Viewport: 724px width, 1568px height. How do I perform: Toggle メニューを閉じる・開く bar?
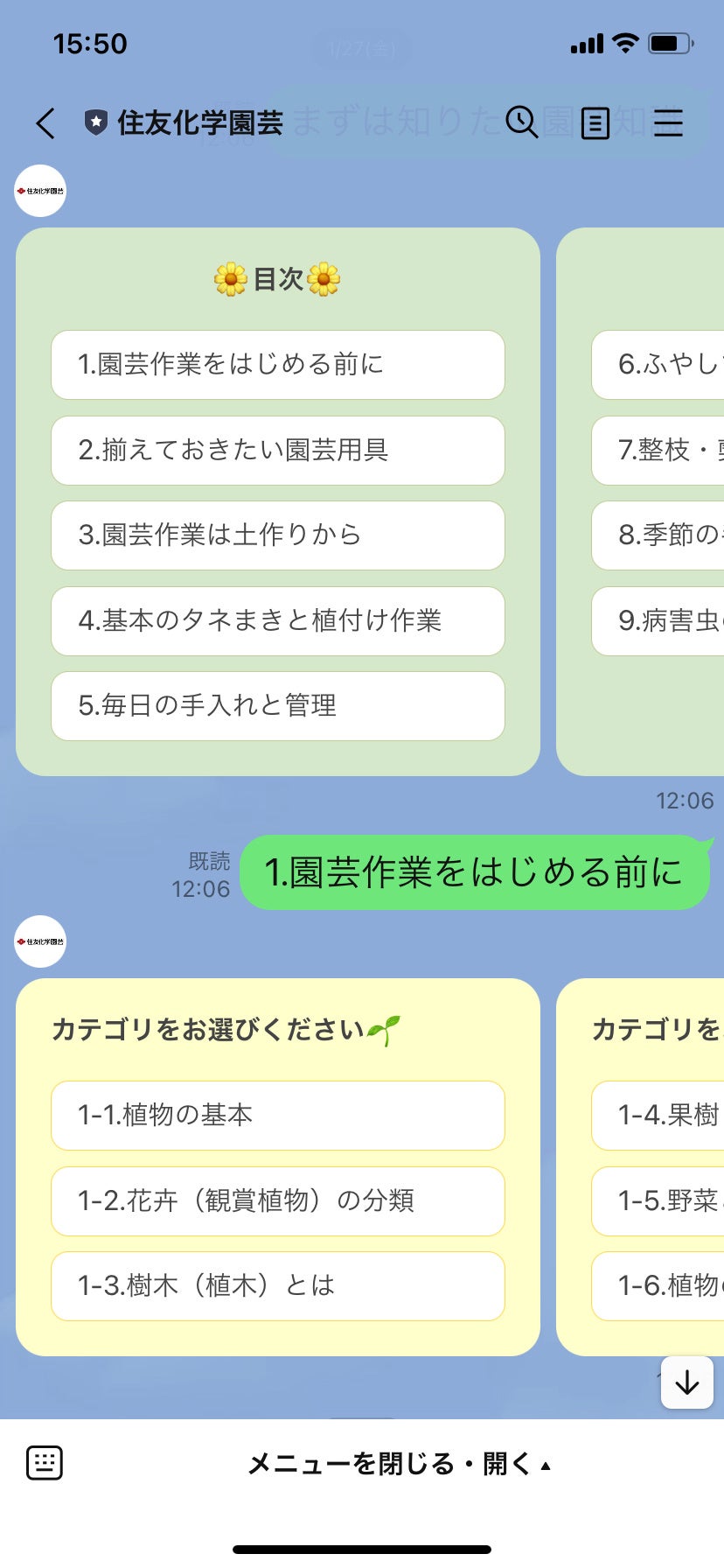pos(399,1464)
